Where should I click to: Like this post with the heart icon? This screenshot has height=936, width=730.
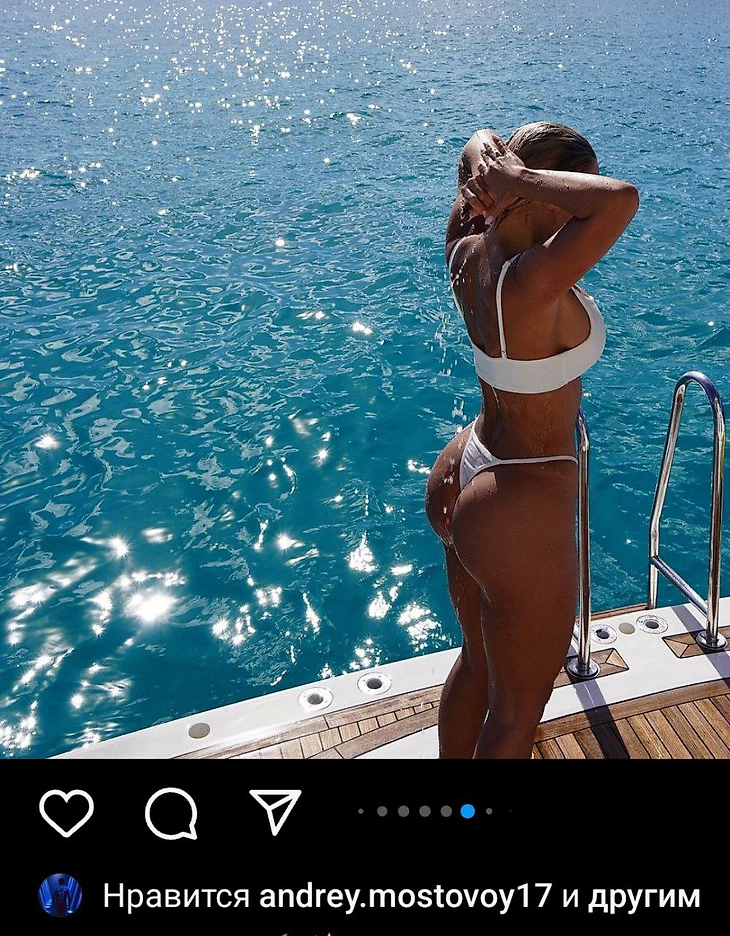point(66,812)
